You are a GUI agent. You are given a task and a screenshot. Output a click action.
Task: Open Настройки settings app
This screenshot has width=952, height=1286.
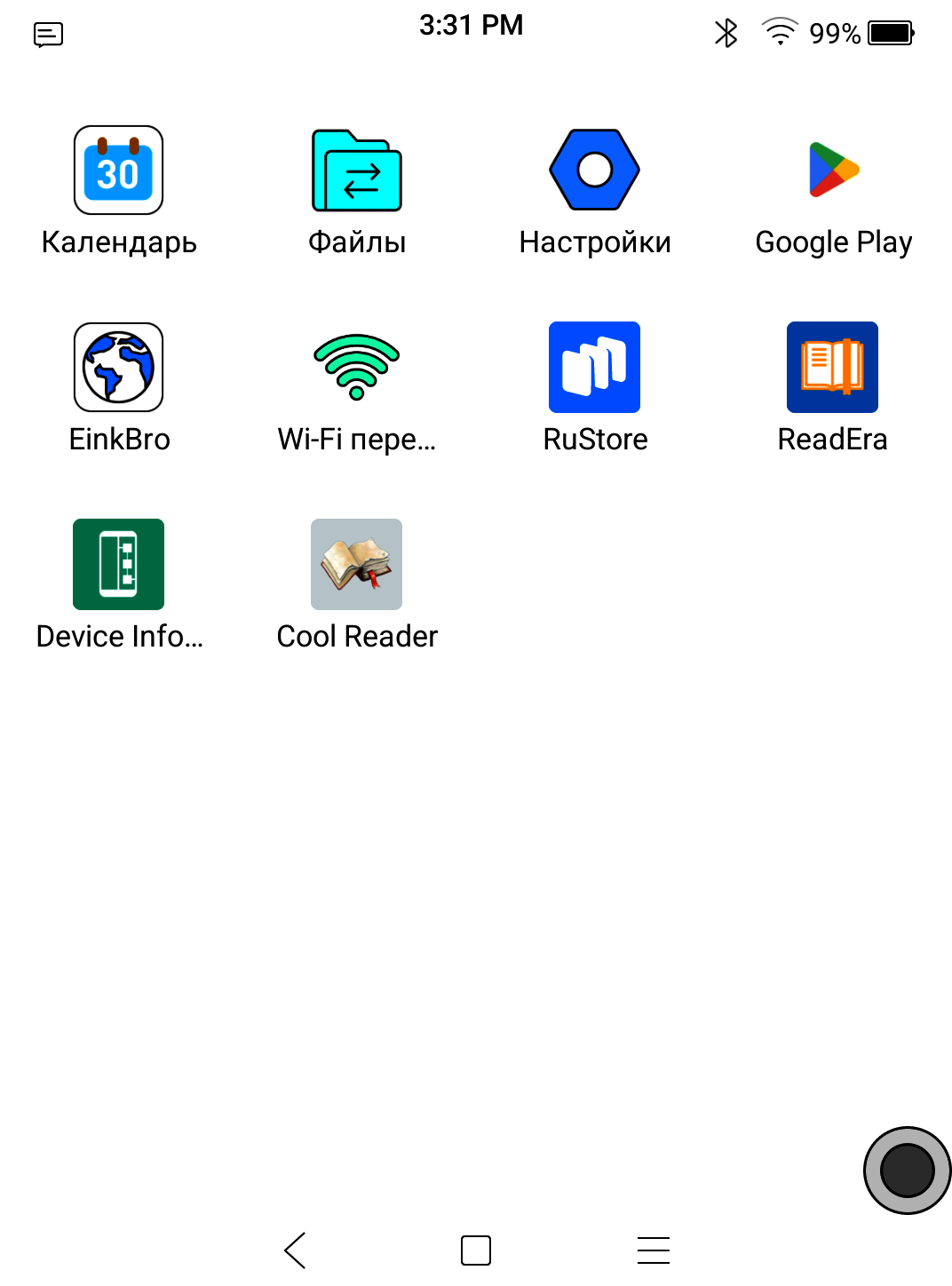coord(594,171)
